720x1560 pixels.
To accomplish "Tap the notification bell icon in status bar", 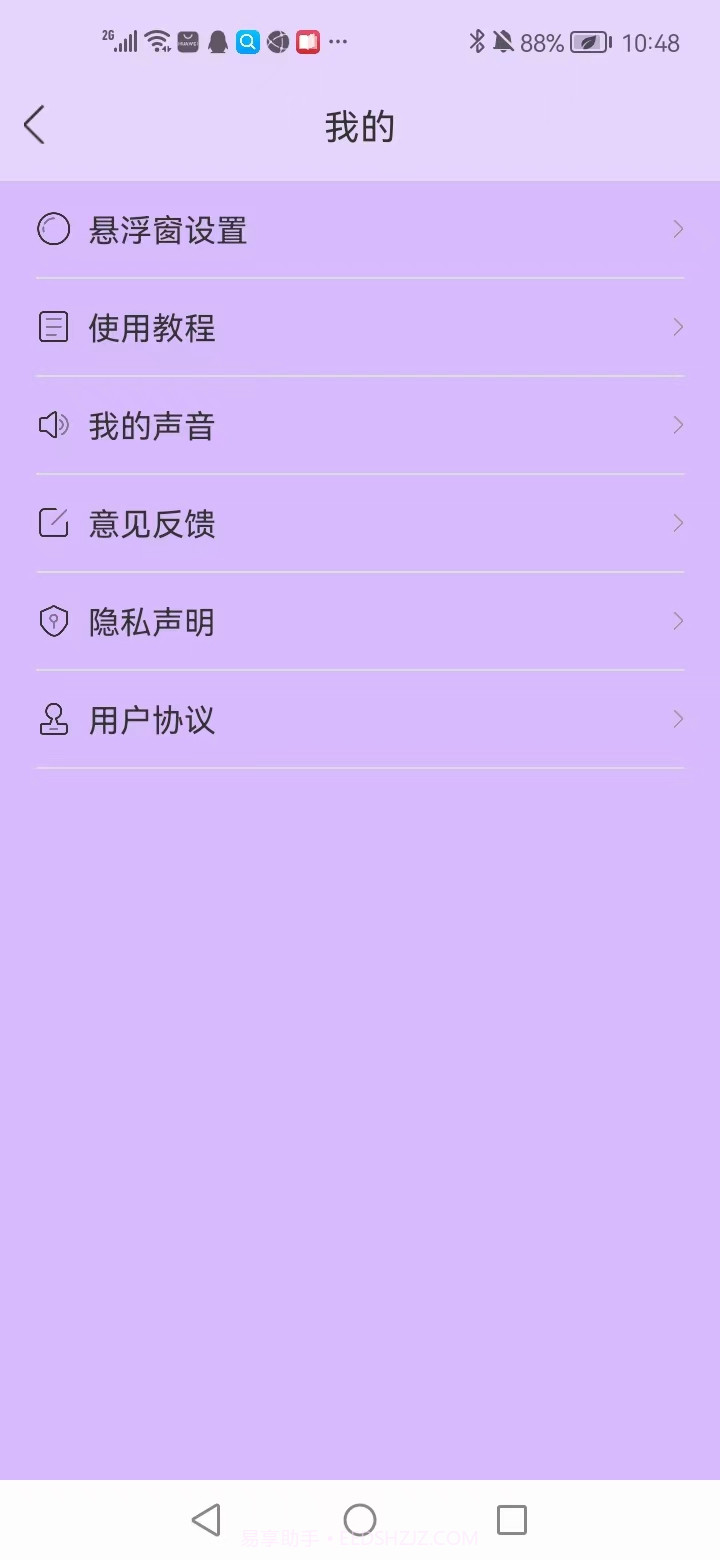I will pos(505,41).
